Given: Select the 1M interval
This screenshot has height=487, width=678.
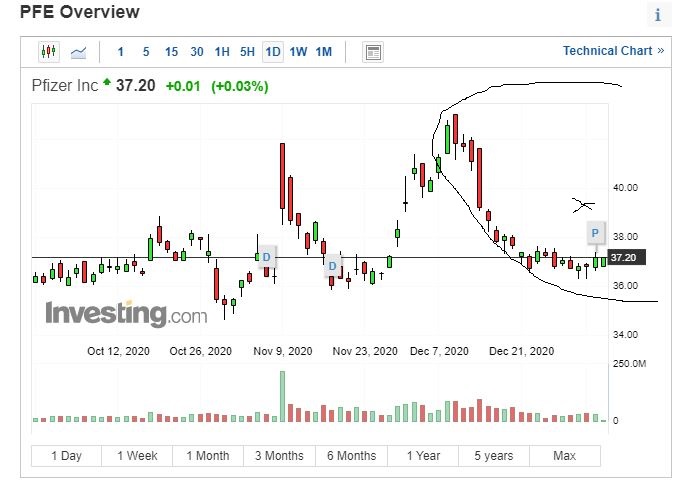Looking at the screenshot, I should pos(323,51).
